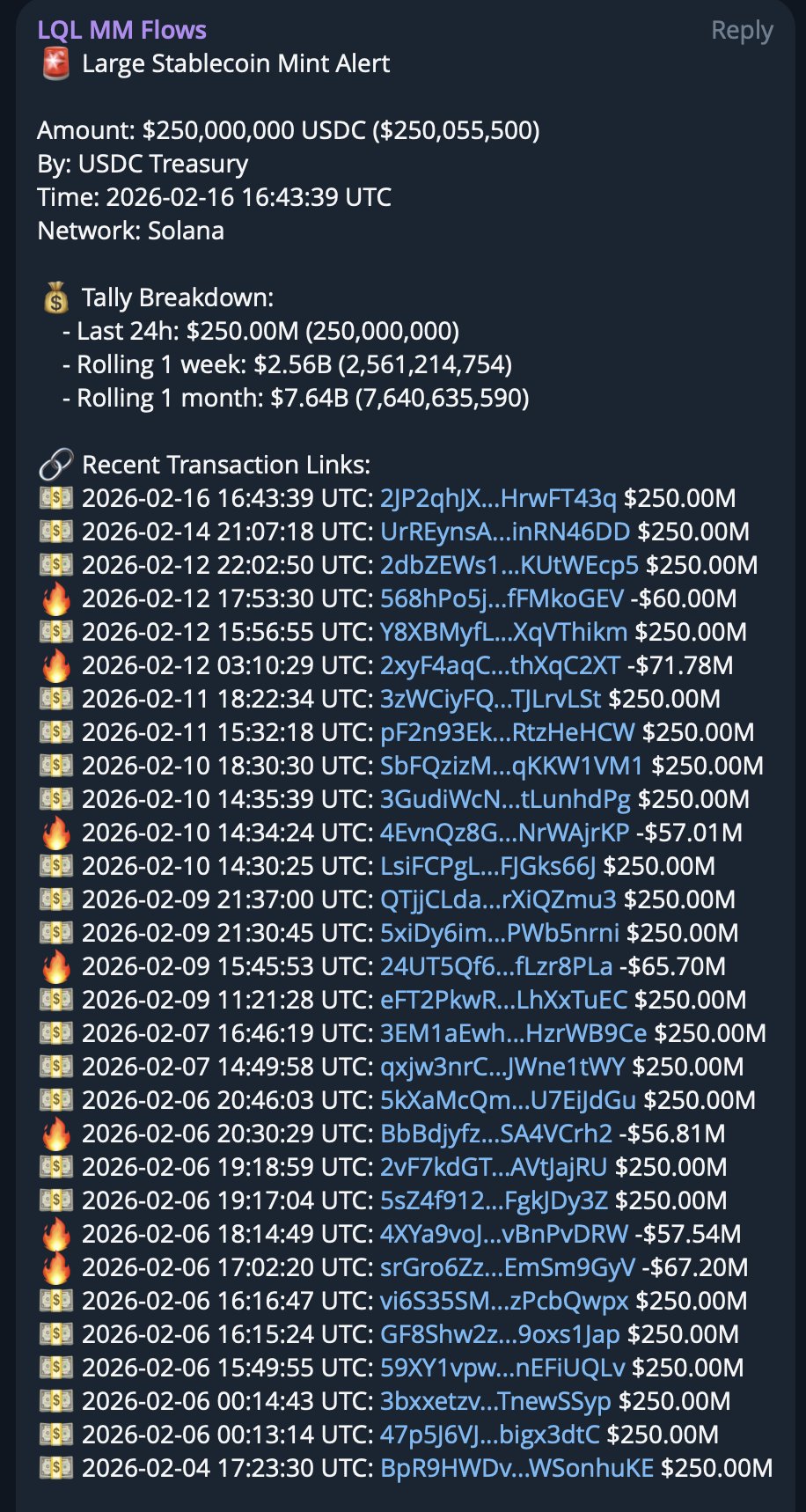
Task: Open the LQL MM Flows sender name
Action: (121, 30)
